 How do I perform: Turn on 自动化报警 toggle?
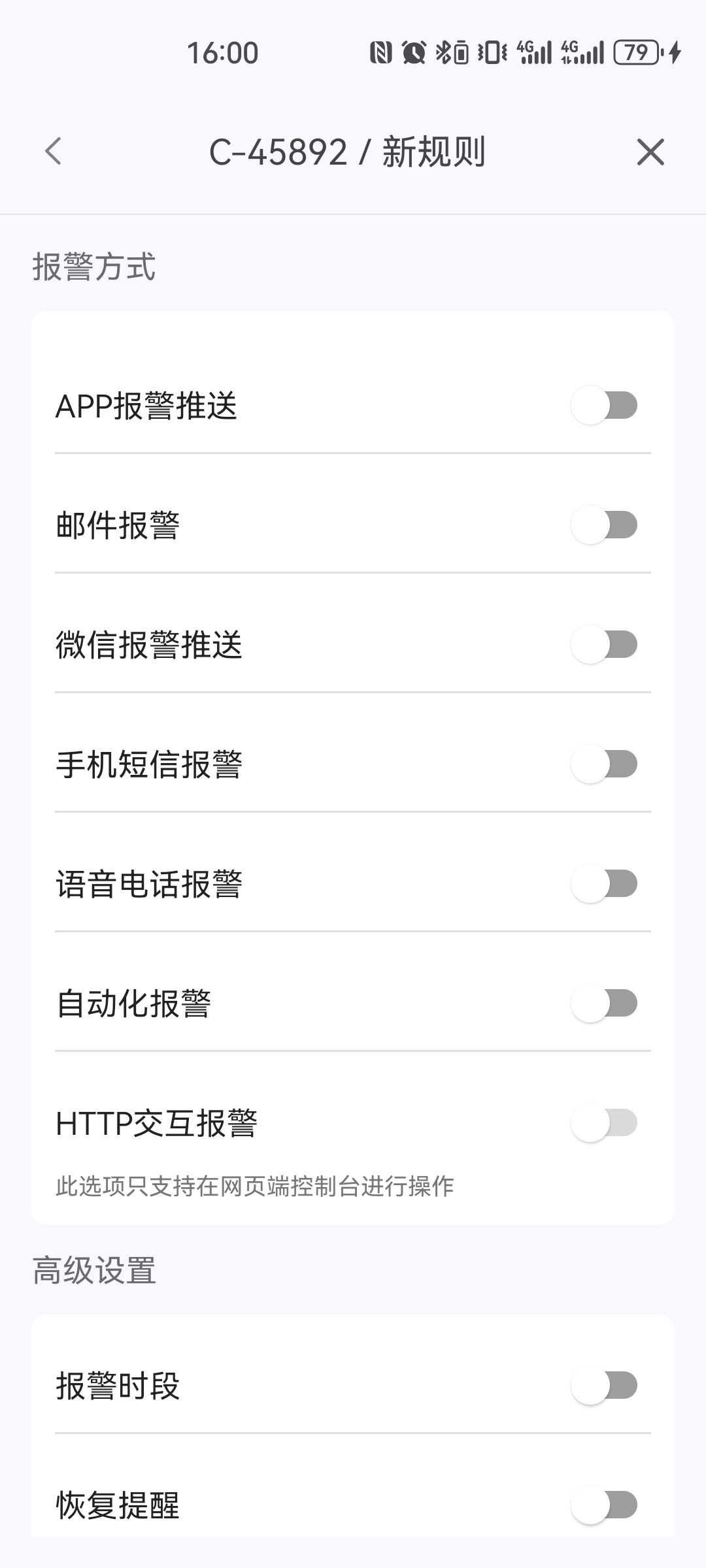pyautogui.click(x=604, y=1003)
